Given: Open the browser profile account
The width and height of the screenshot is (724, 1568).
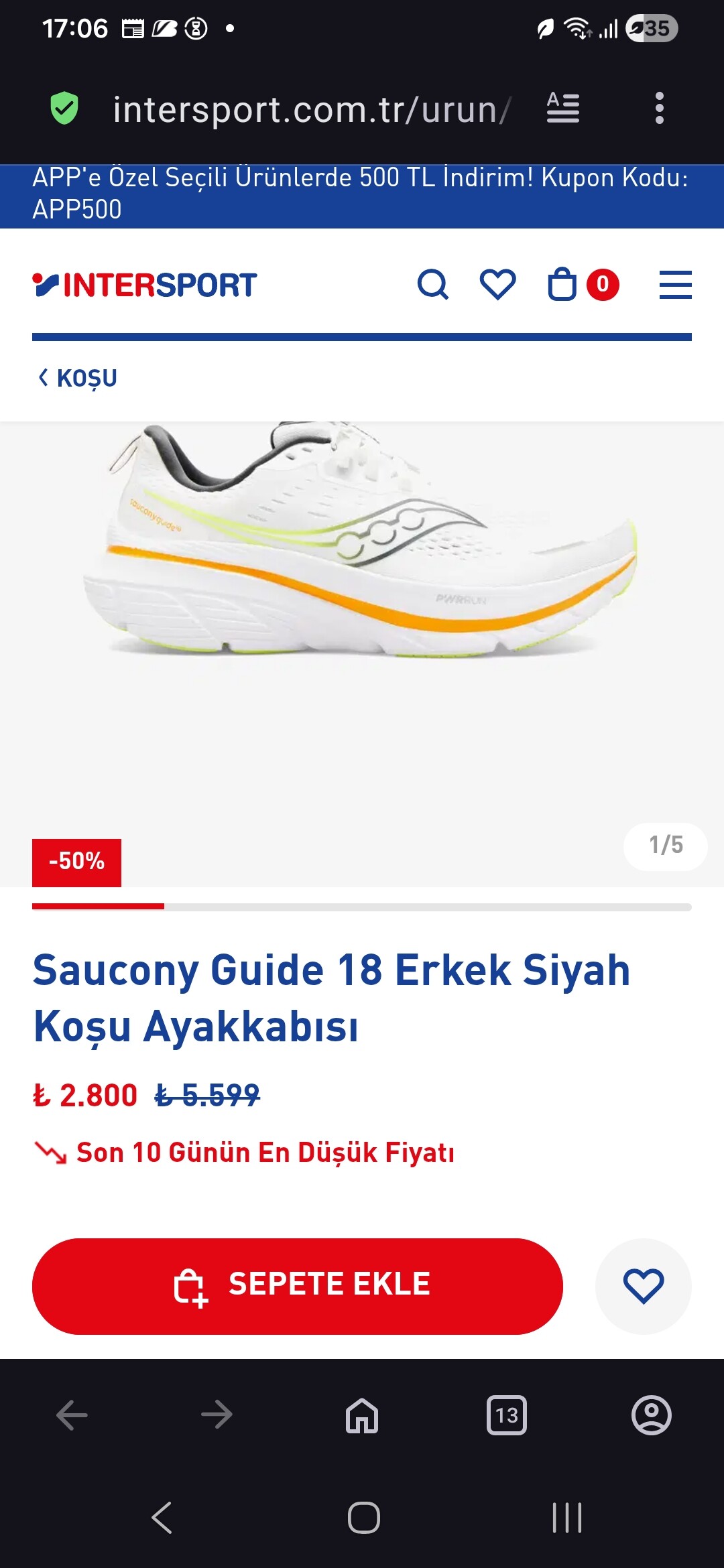Looking at the screenshot, I should pos(651,1415).
